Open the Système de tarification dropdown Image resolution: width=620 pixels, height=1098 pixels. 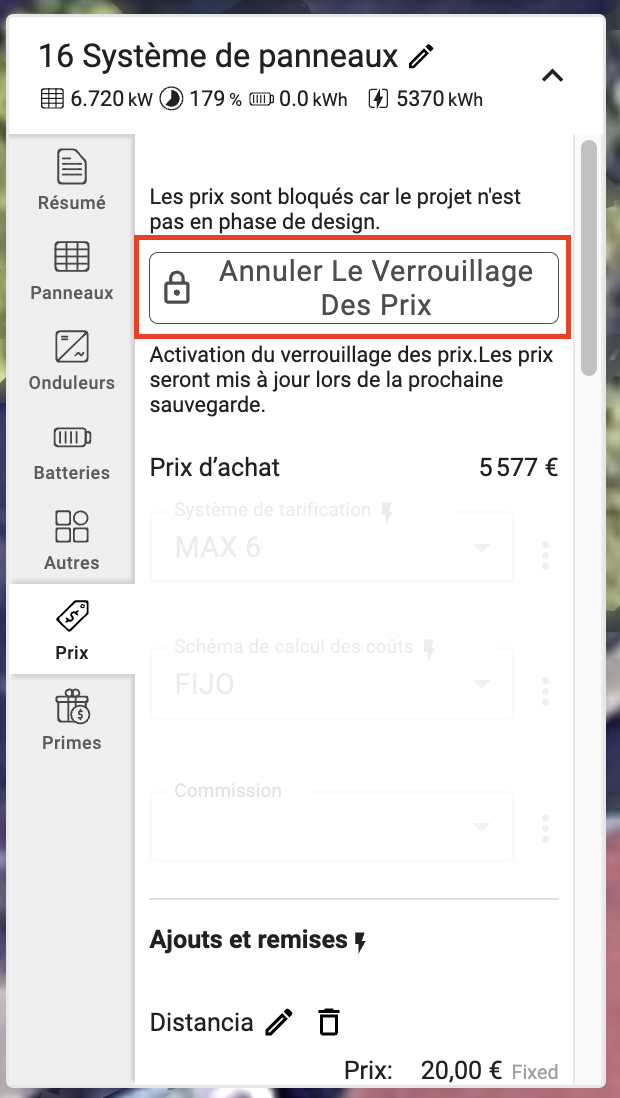click(x=332, y=548)
